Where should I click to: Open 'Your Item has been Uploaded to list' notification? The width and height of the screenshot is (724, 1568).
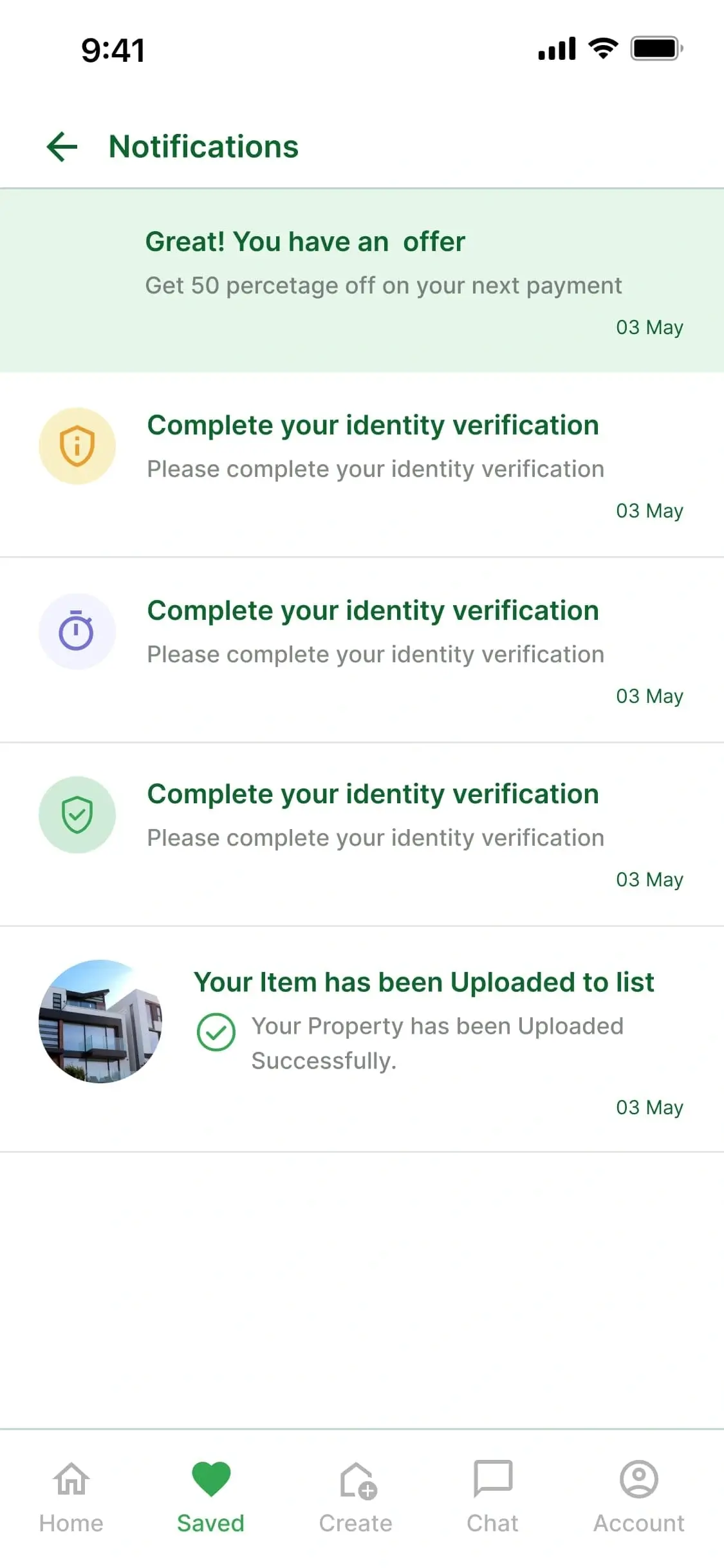[362, 1040]
